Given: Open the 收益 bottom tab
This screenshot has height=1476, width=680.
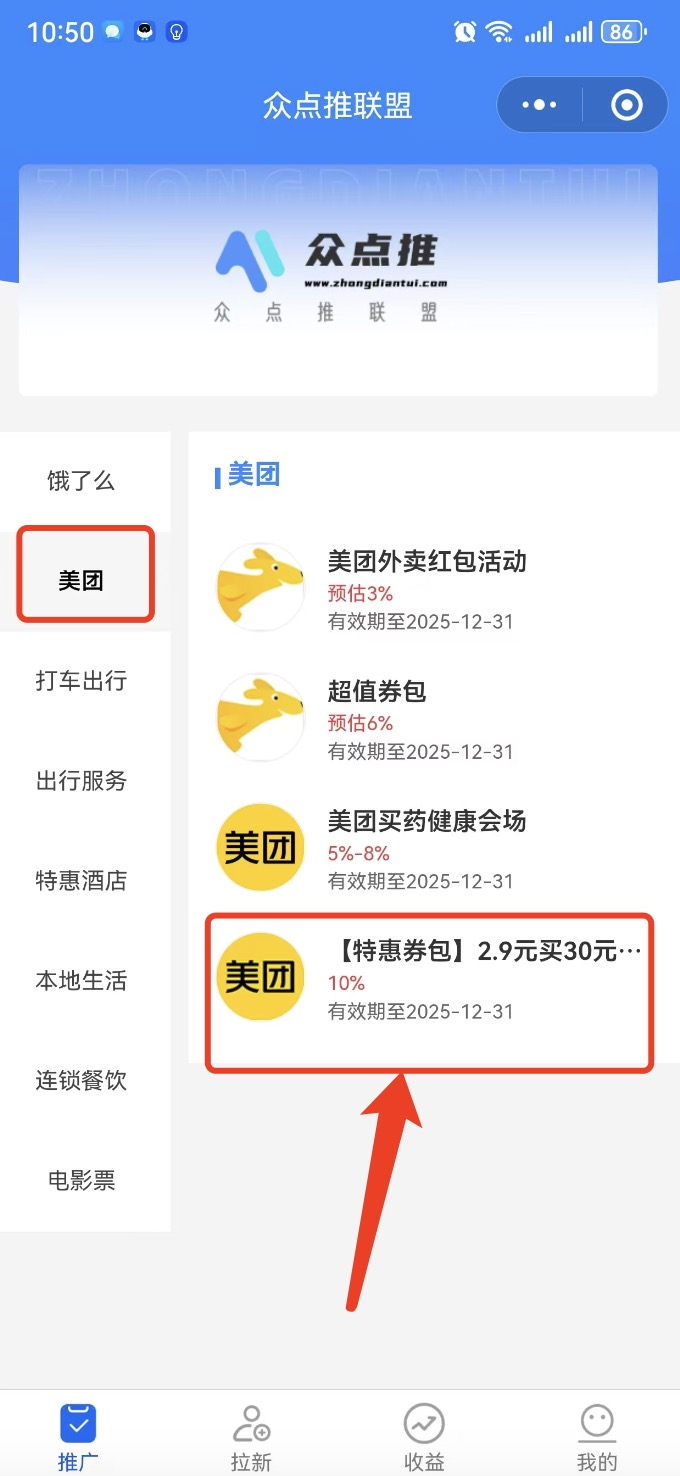Looking at the screenshot, I should click(424, 1436).
